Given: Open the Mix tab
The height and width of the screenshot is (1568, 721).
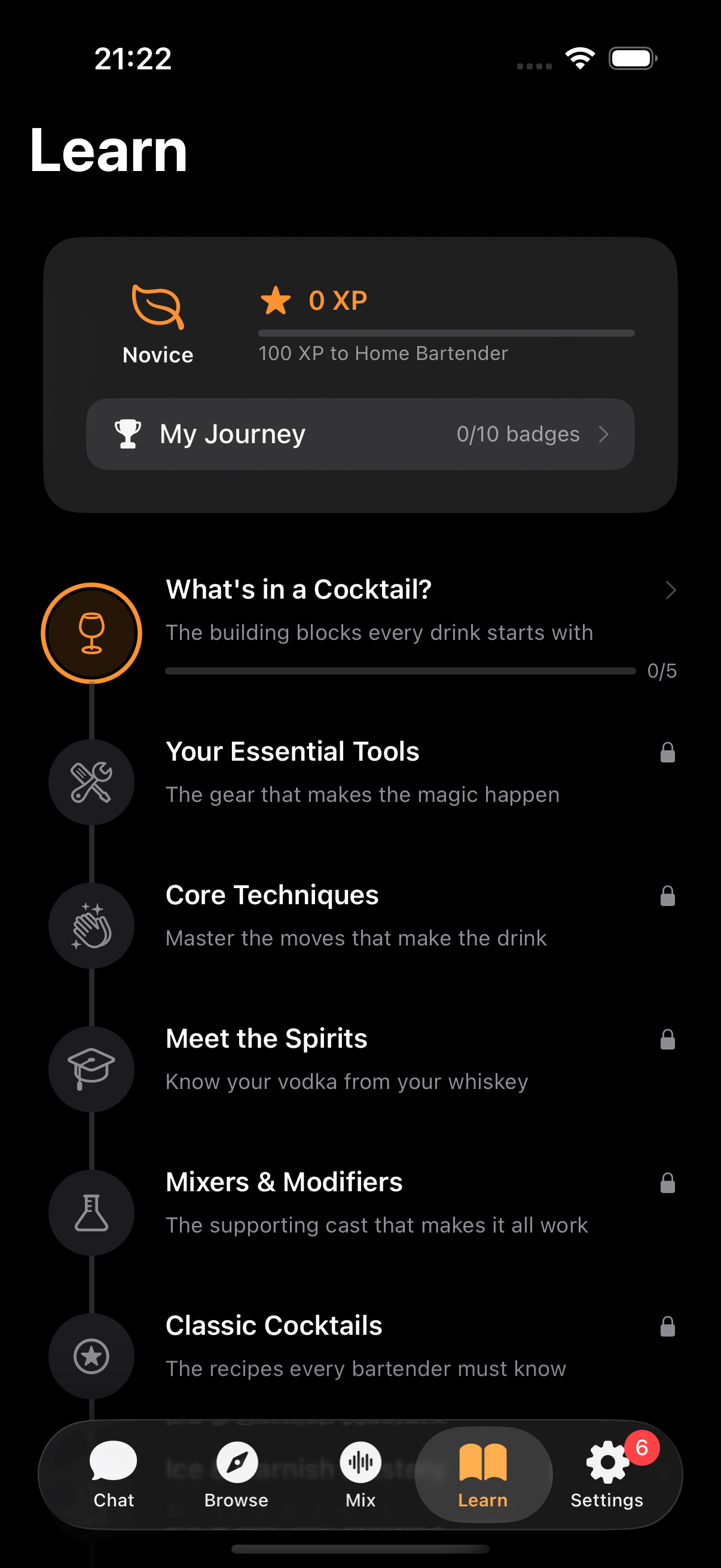Looking at the screenshot, I should (x=361, y=1474).
